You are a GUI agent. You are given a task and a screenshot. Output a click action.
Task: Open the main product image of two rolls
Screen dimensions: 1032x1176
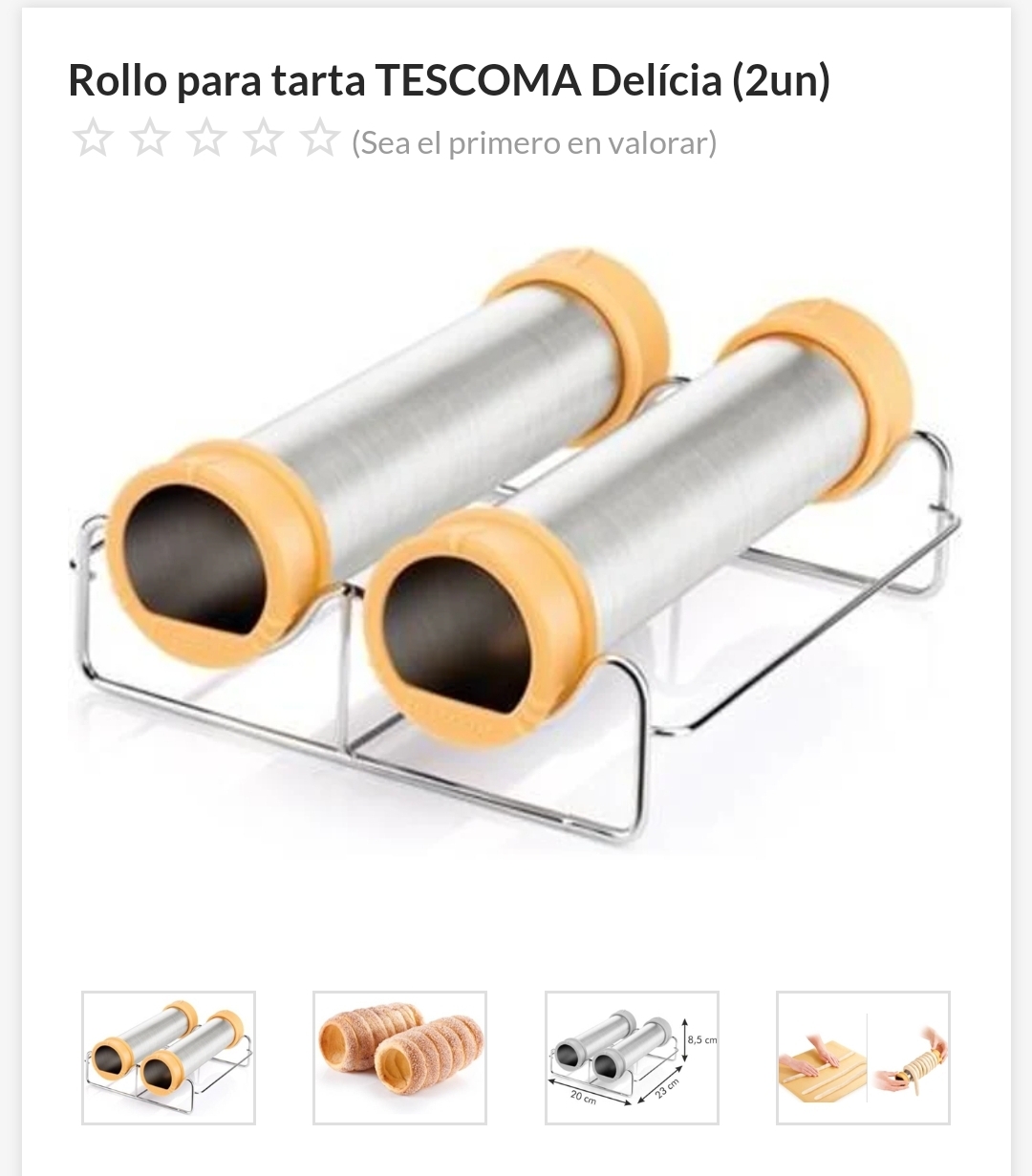click(516, 545)
